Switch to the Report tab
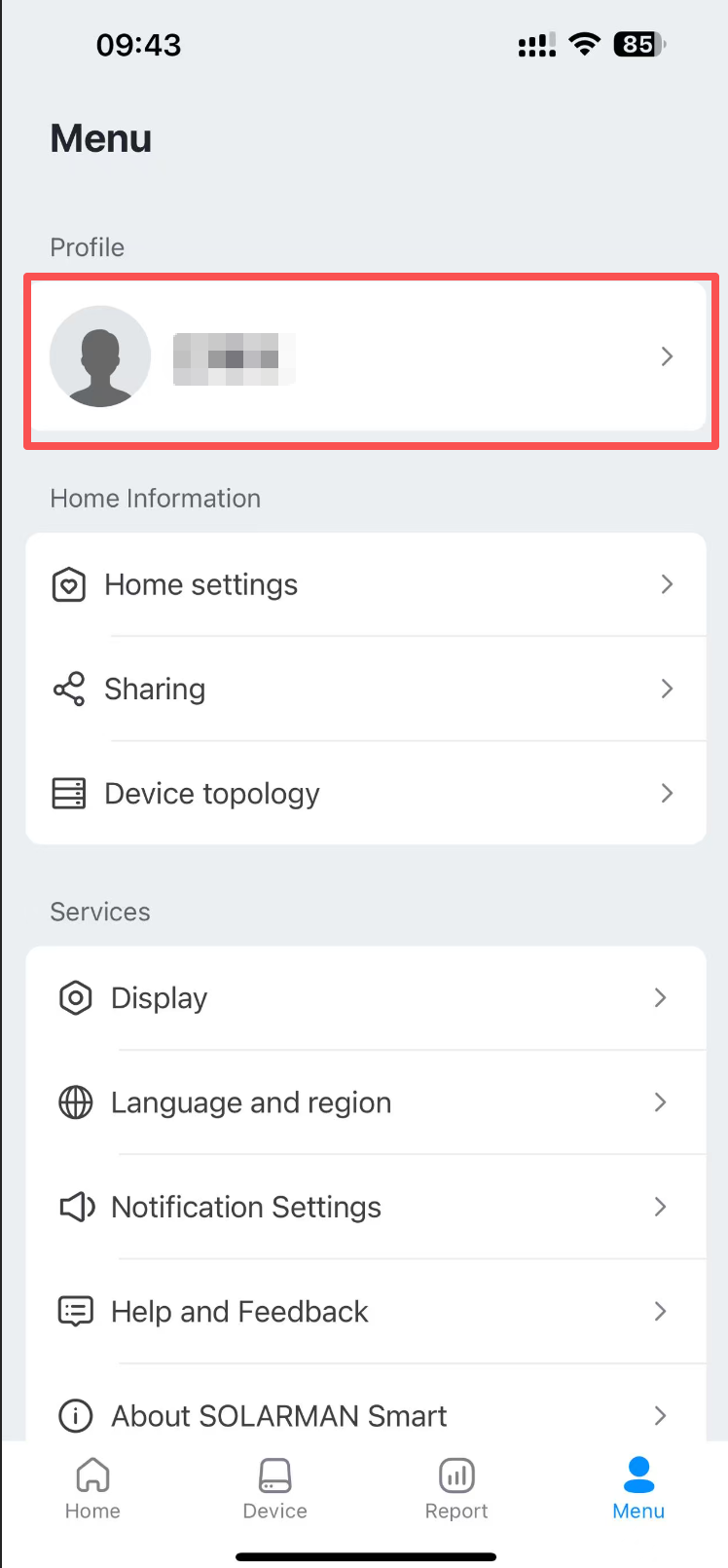Screen dimensions: 728x1568 pos(456,1489)
